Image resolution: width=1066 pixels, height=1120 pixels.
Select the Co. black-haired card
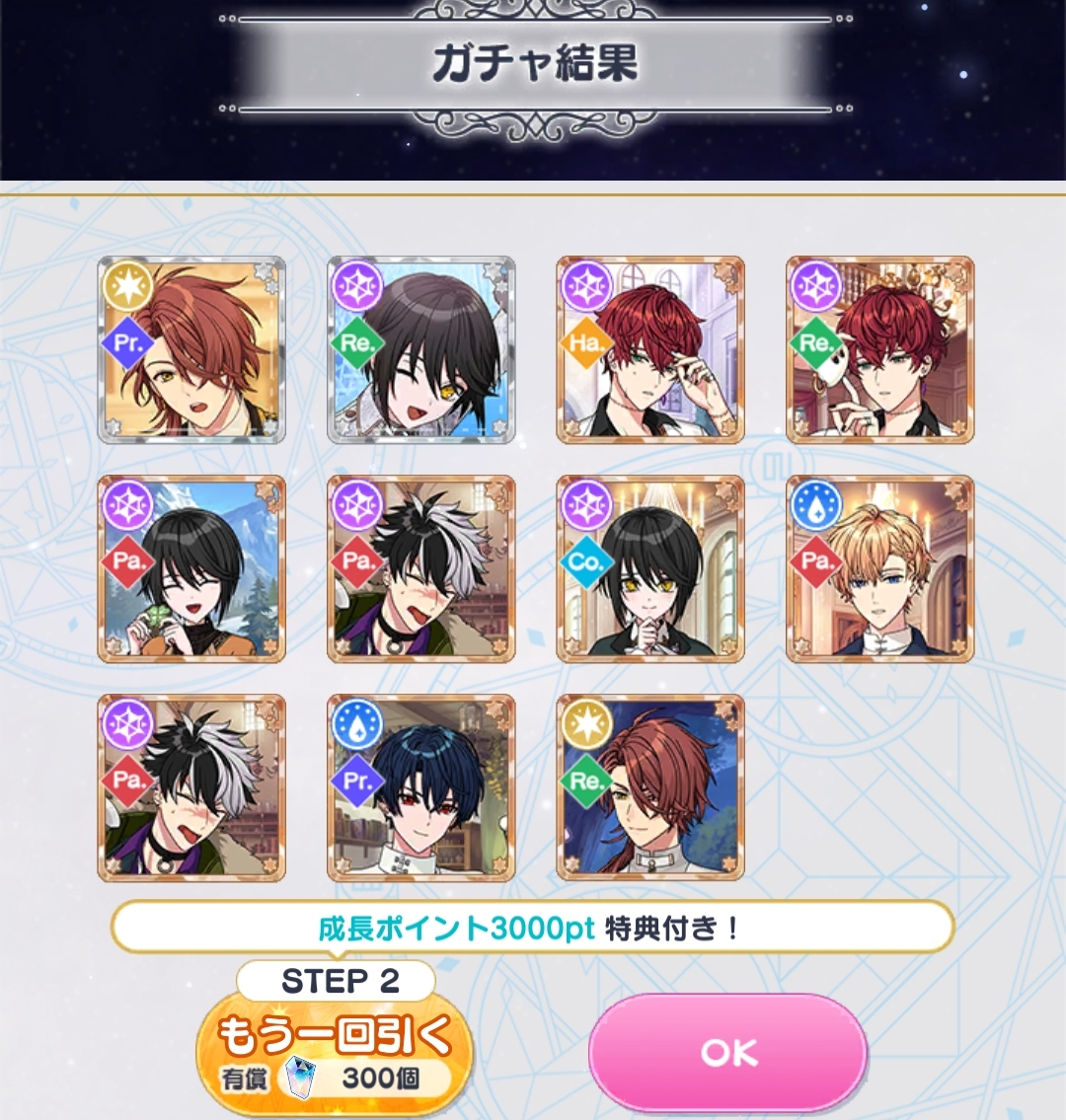(650, 569)
